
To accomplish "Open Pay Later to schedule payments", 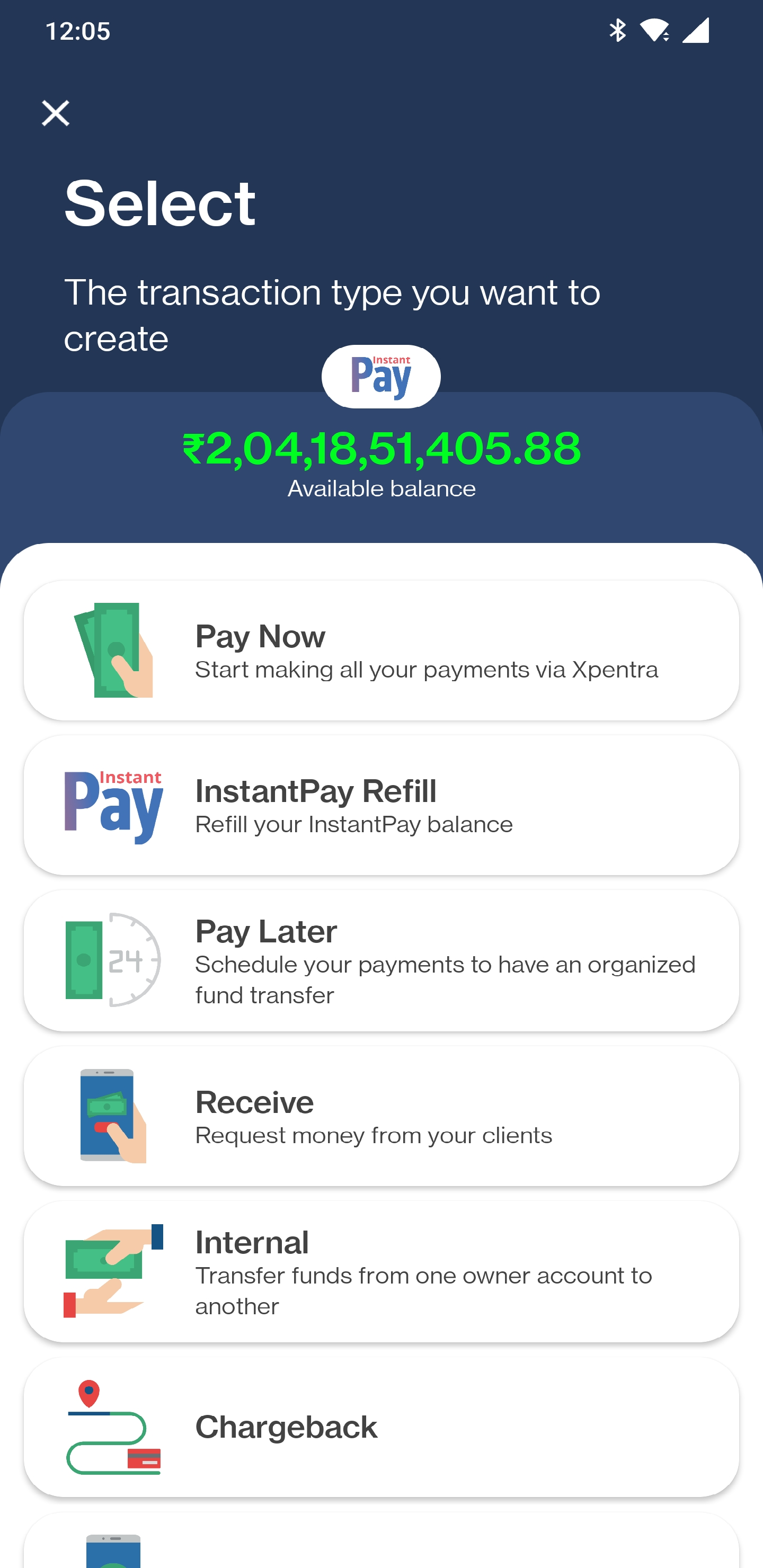I will (381, 960).
